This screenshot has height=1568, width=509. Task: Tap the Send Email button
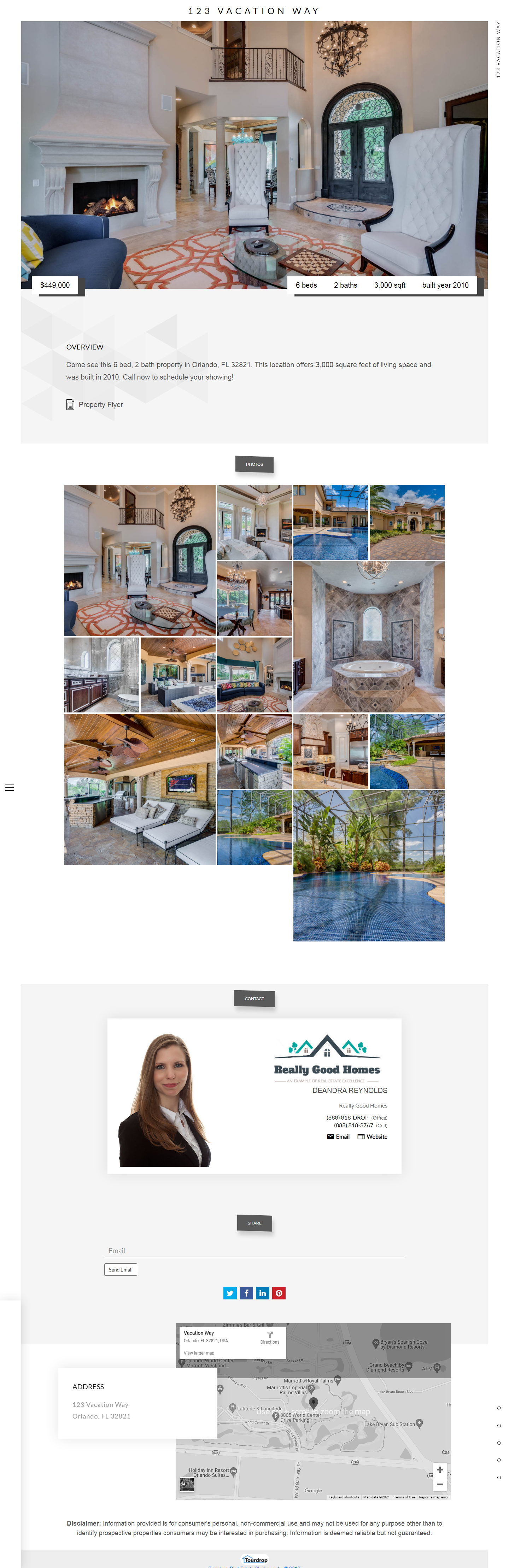(121, 1269)
